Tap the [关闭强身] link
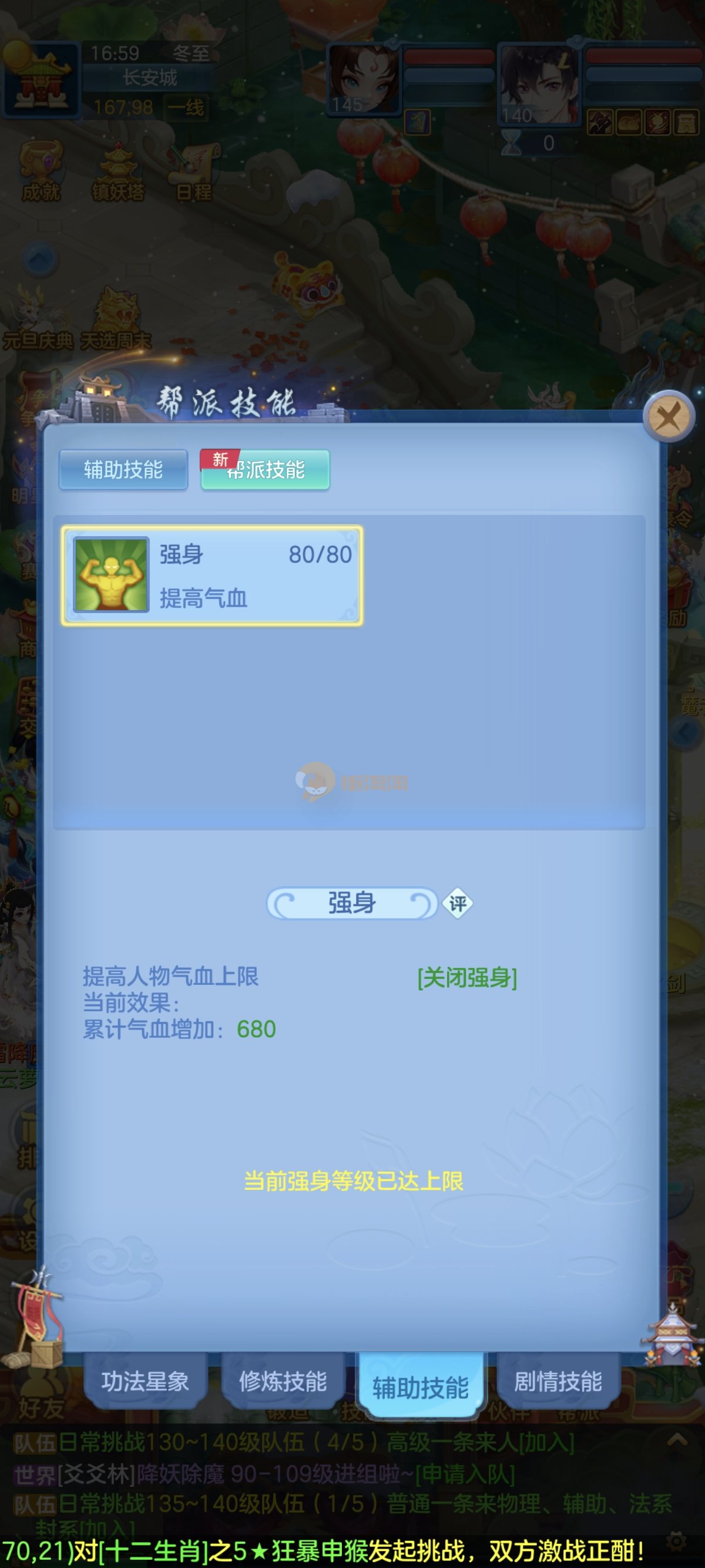The image size is (705, 1568). [x=467, y=978]
